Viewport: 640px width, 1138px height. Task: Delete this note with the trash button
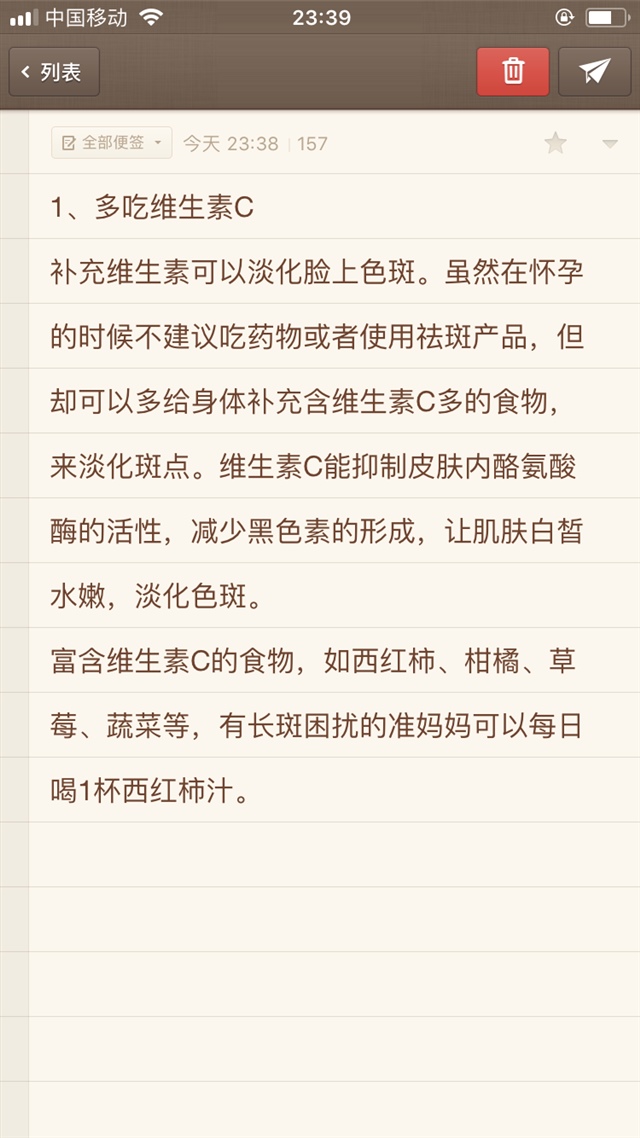513,72
